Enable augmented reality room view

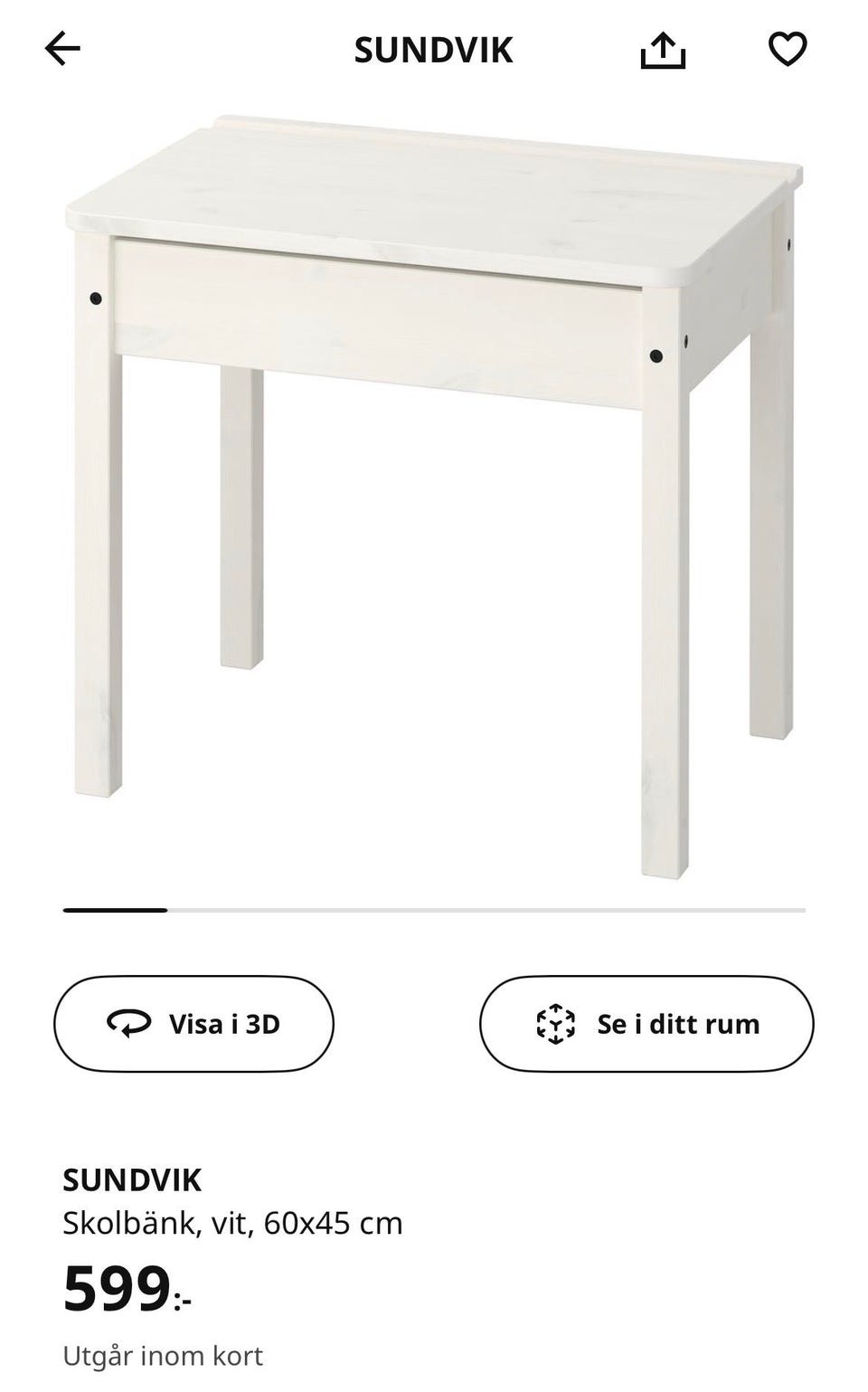click(x=647, y=1023)
